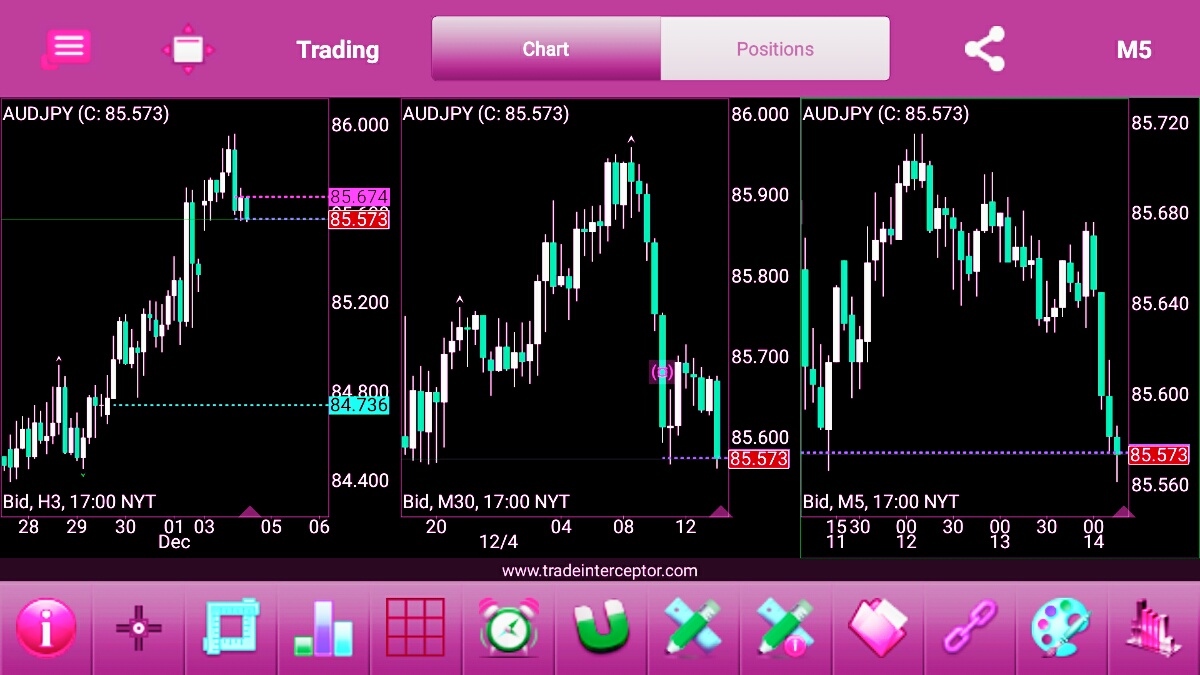Image resolution: width=1200 pixels, height=675 pixels.
Task: Open the main menu icon
Action: [x=67, y=48]
